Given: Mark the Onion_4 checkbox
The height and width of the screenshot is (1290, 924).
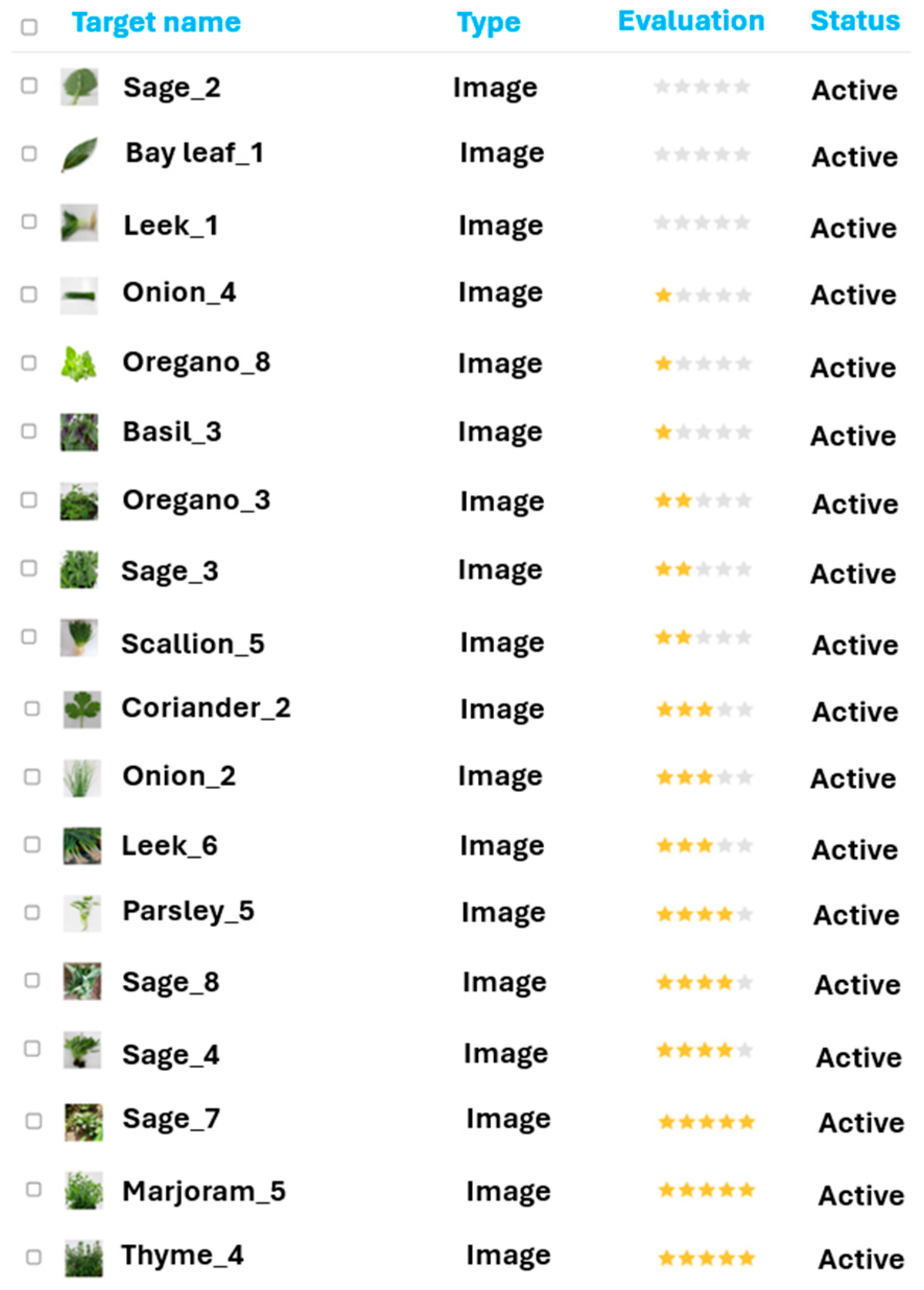Looking at the screenshot, I should point(29,294).
